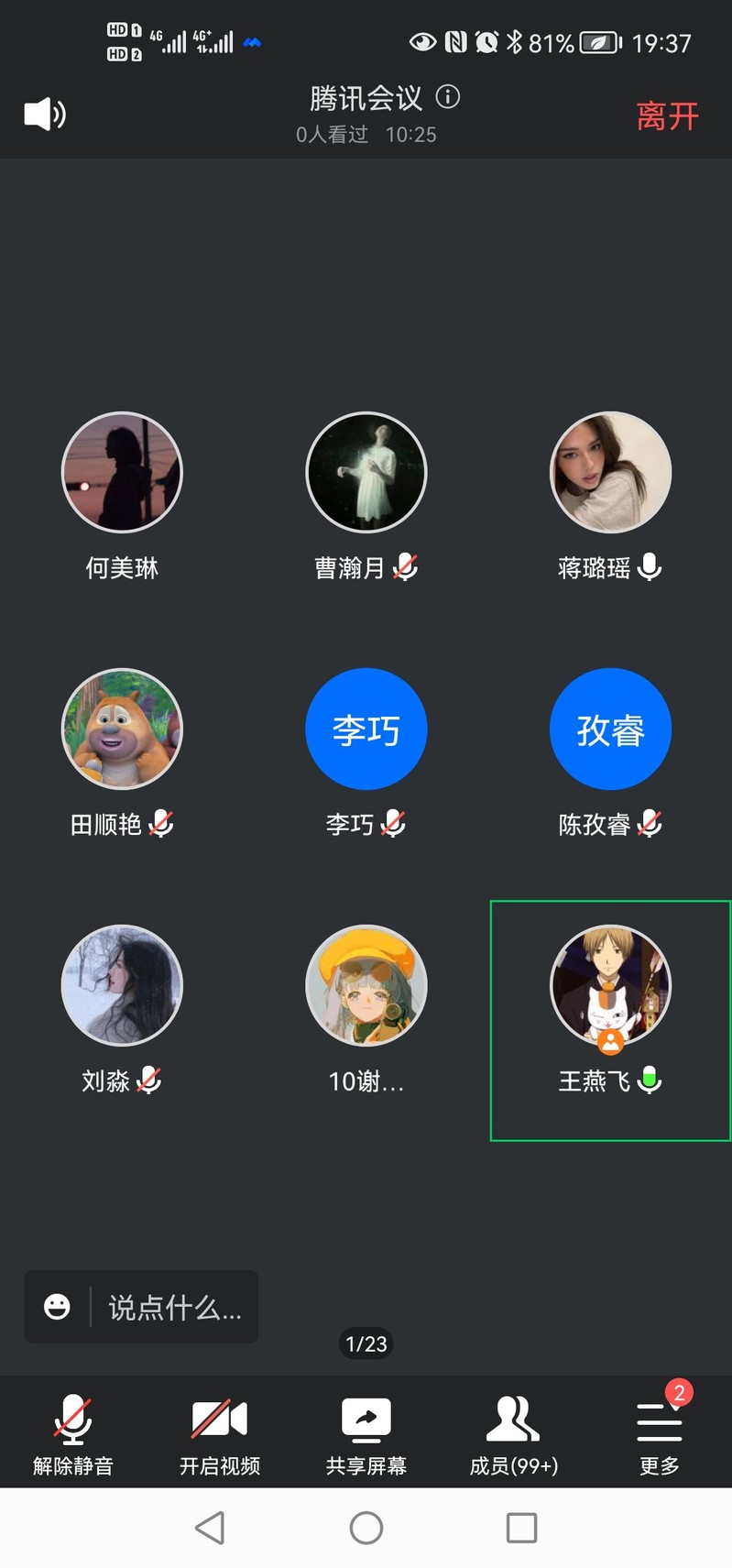Select participant 陈孜睿

pos(610,729)
